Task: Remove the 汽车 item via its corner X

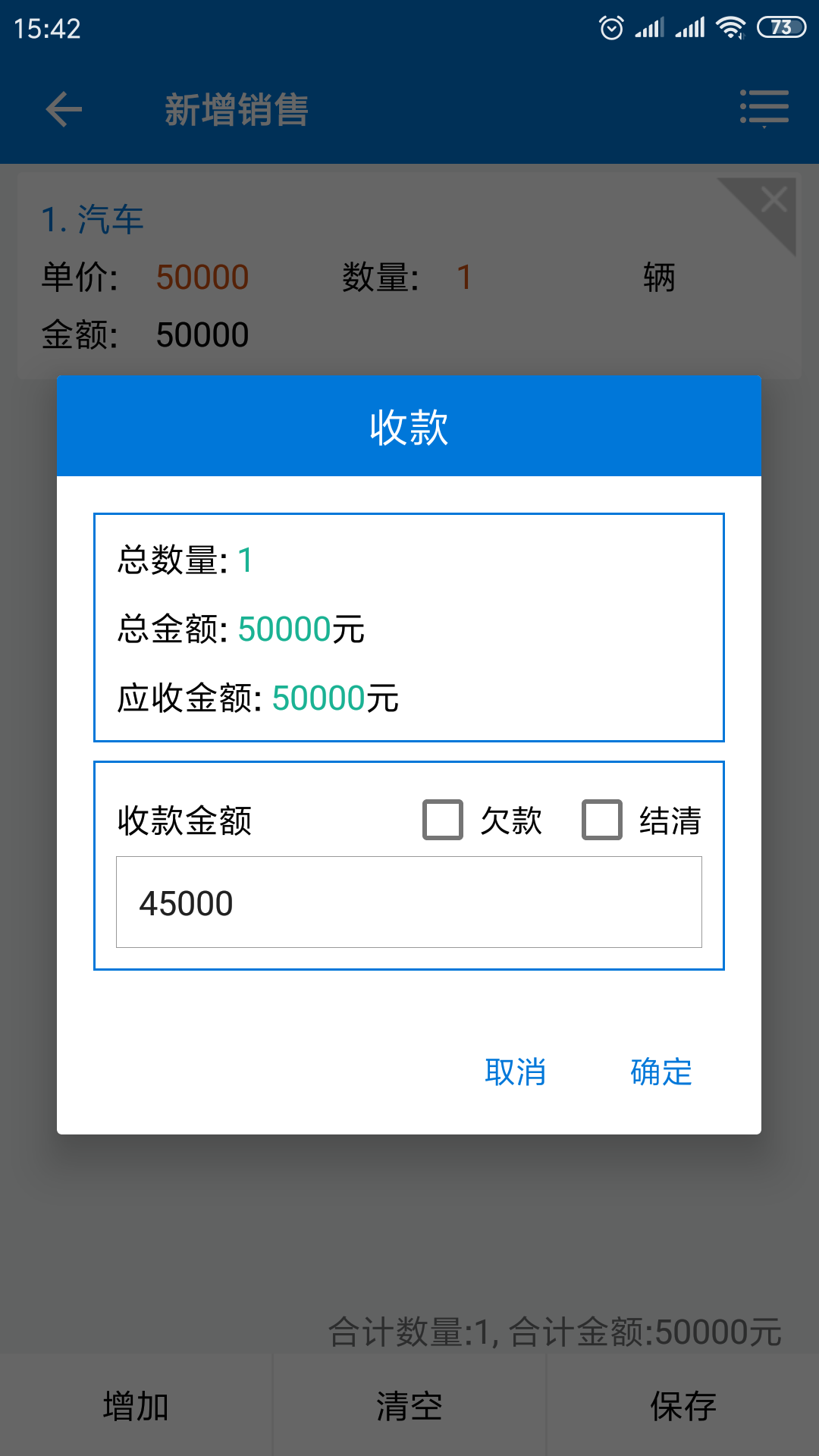Action: click(x=773, y=199)
